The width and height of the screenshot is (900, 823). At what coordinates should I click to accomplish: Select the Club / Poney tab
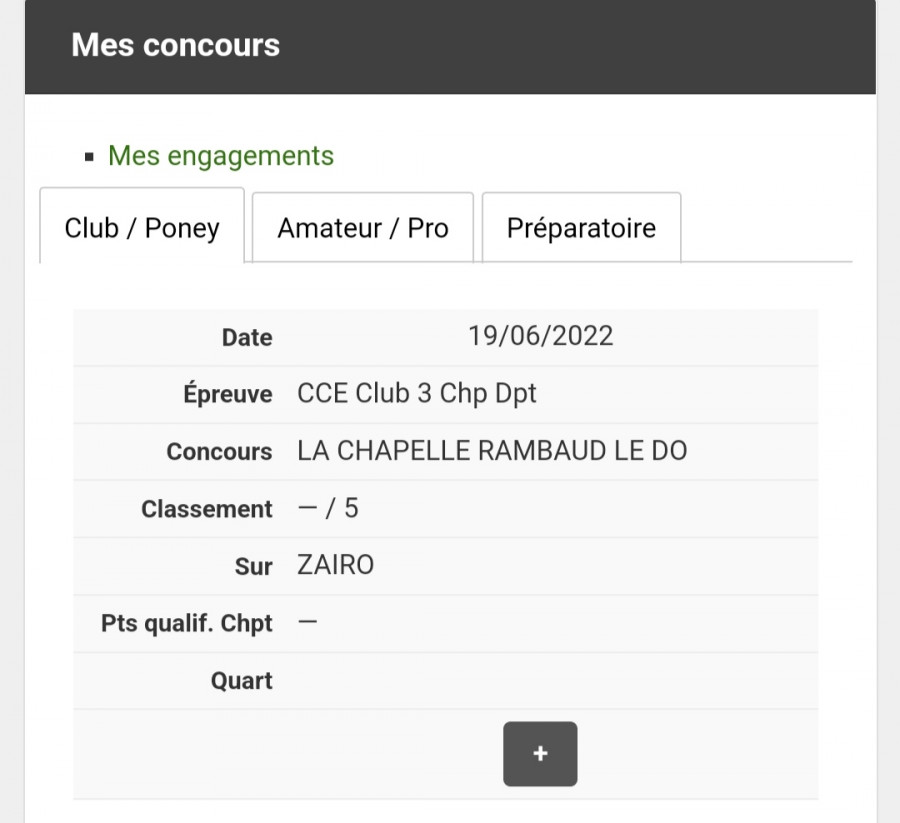point(142,228)
